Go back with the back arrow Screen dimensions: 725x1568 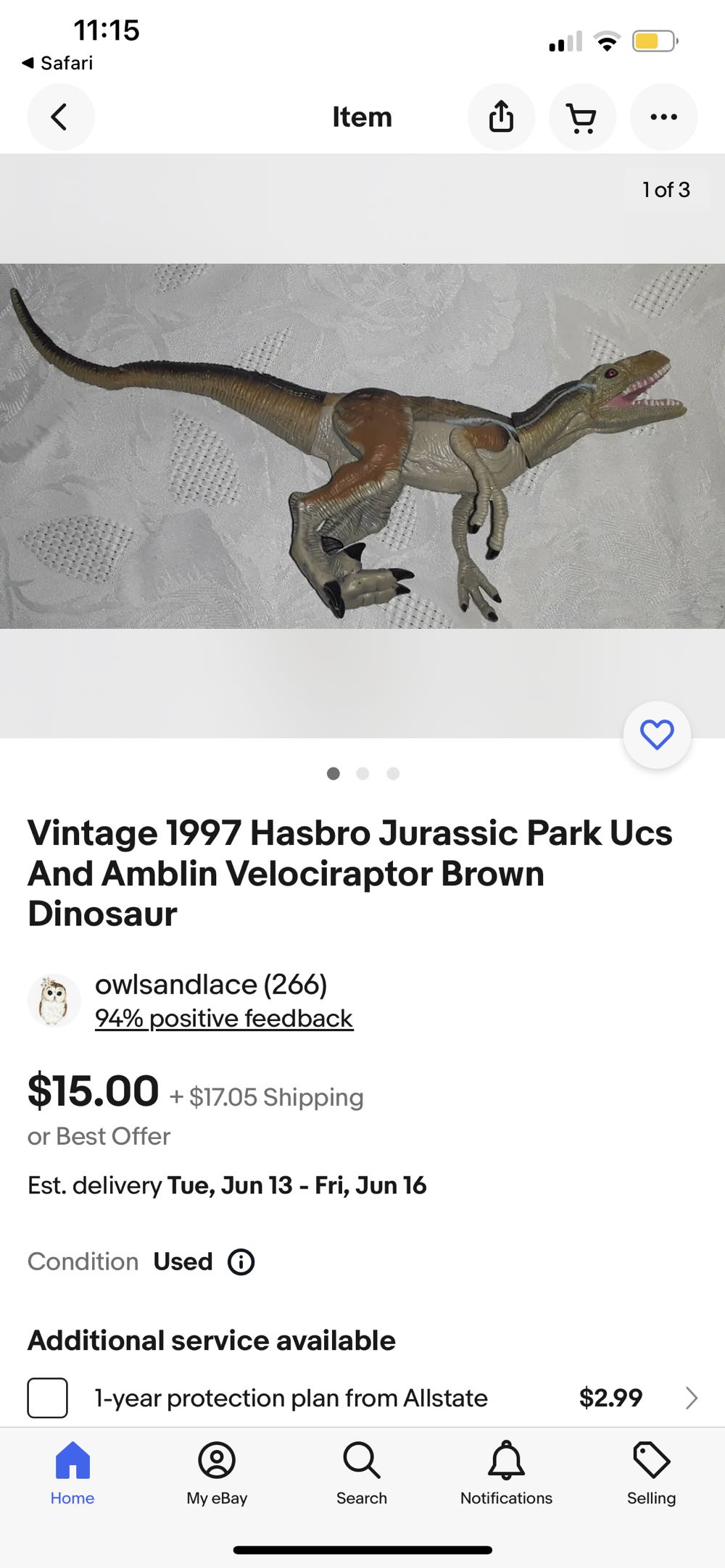(60, 117)
